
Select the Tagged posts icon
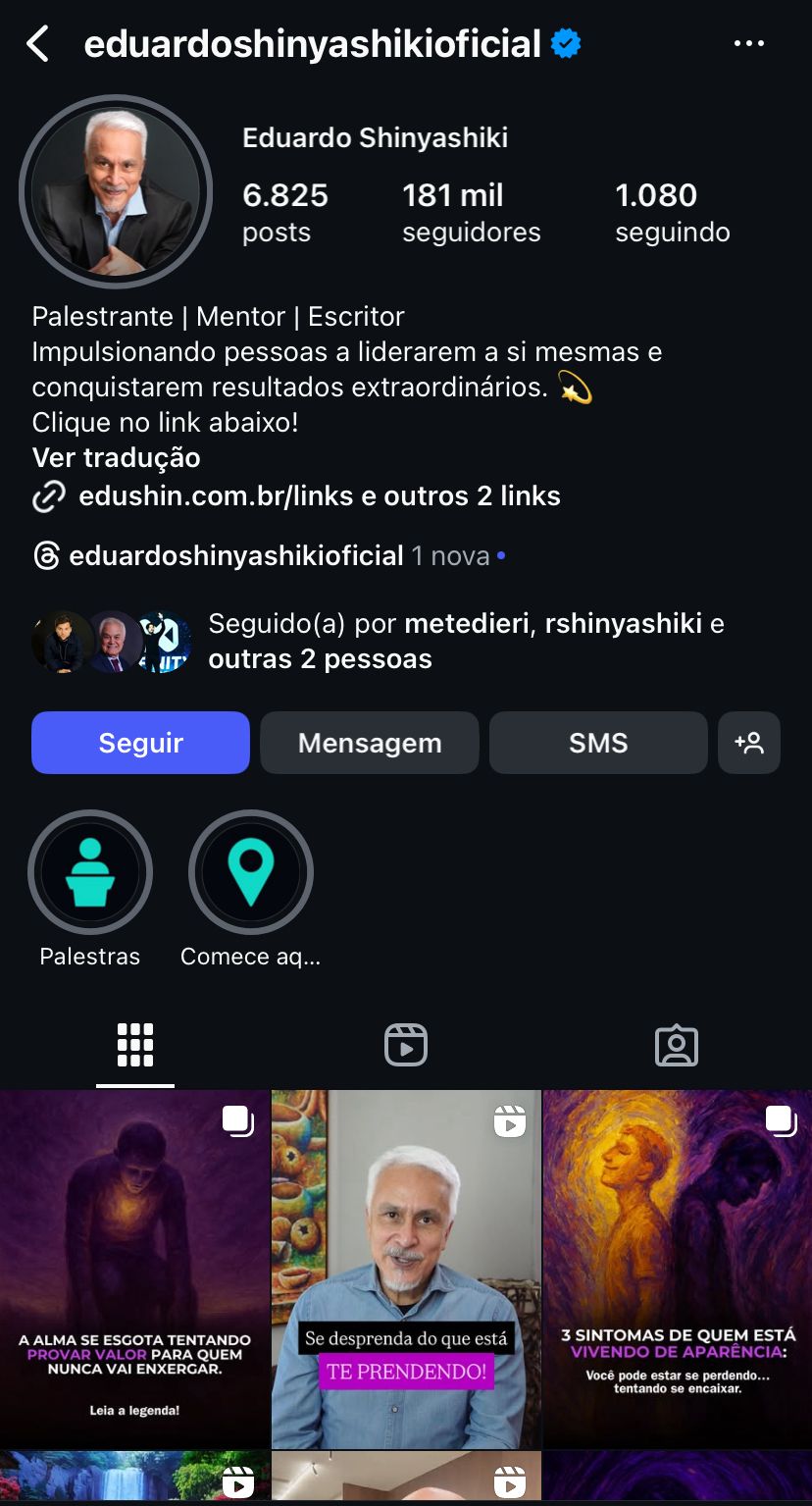(x=677, y=1044)
